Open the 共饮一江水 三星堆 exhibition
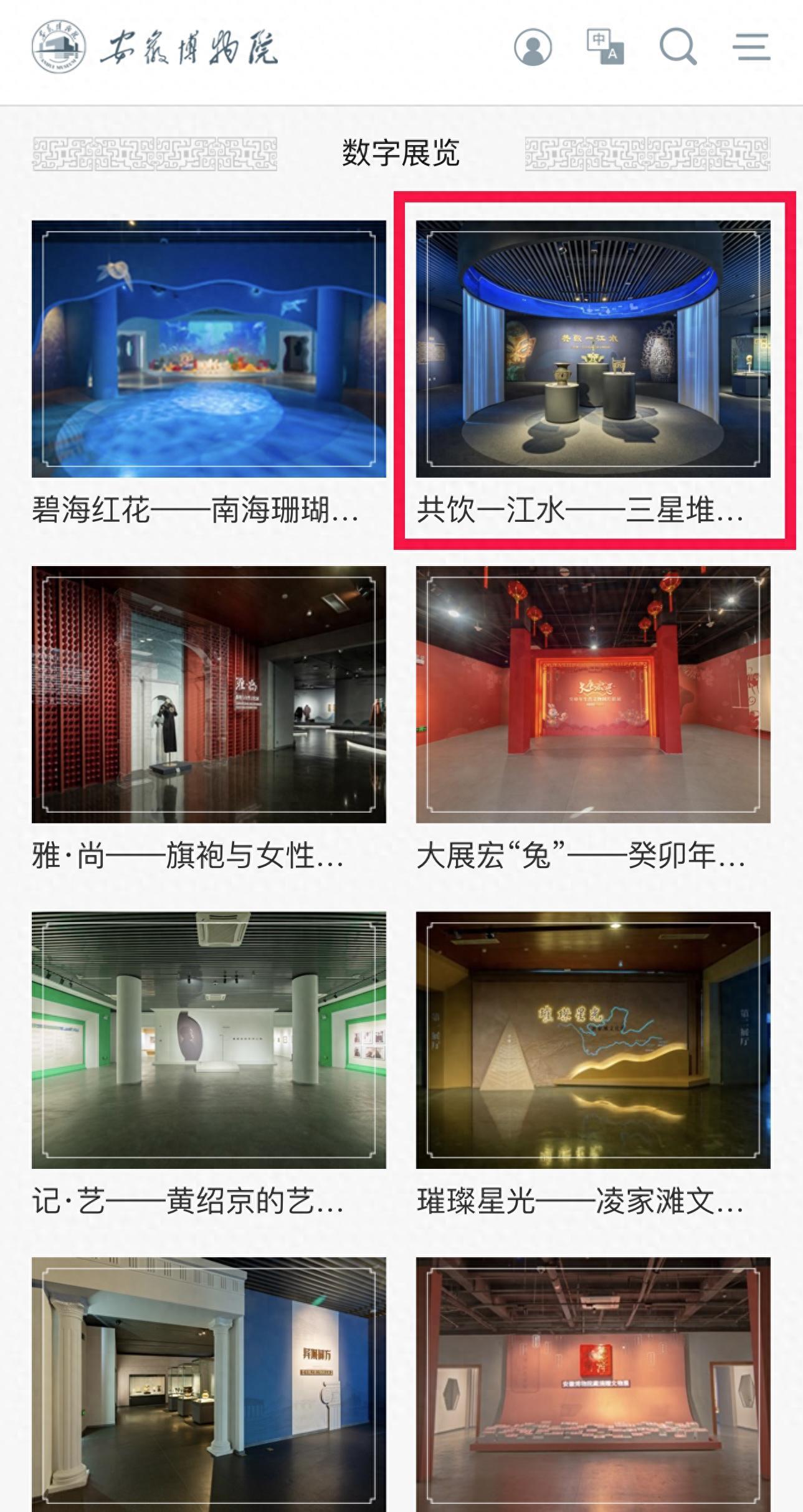Viewport: 803px width, 1512px height. pyautogui.click(x=593, y=349)
